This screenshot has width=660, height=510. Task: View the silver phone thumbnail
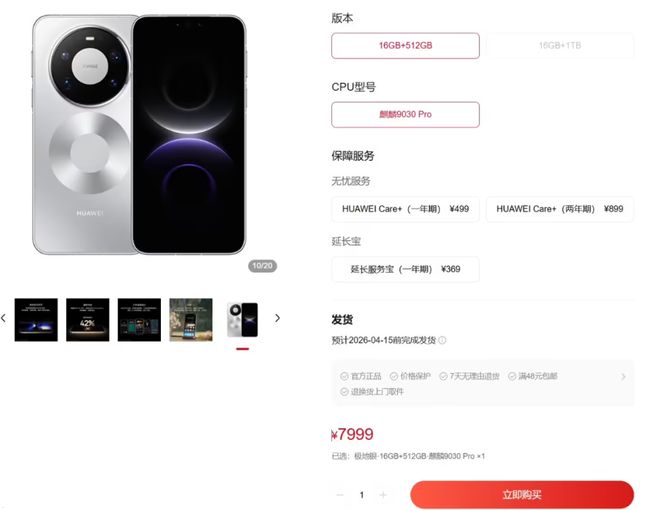[x=242, y=319]
